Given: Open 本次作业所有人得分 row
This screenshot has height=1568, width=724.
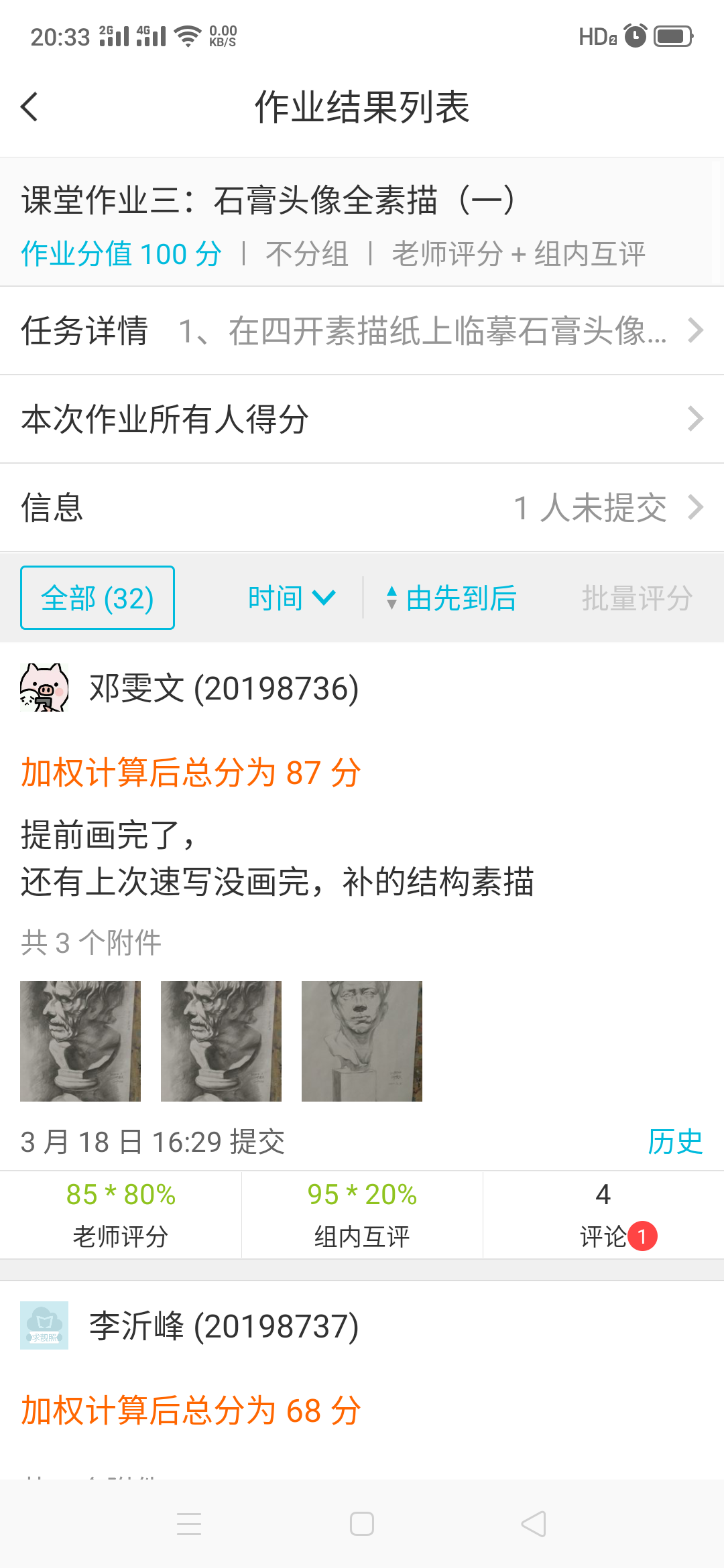Looking at the screenshot, I should [362, 419].
